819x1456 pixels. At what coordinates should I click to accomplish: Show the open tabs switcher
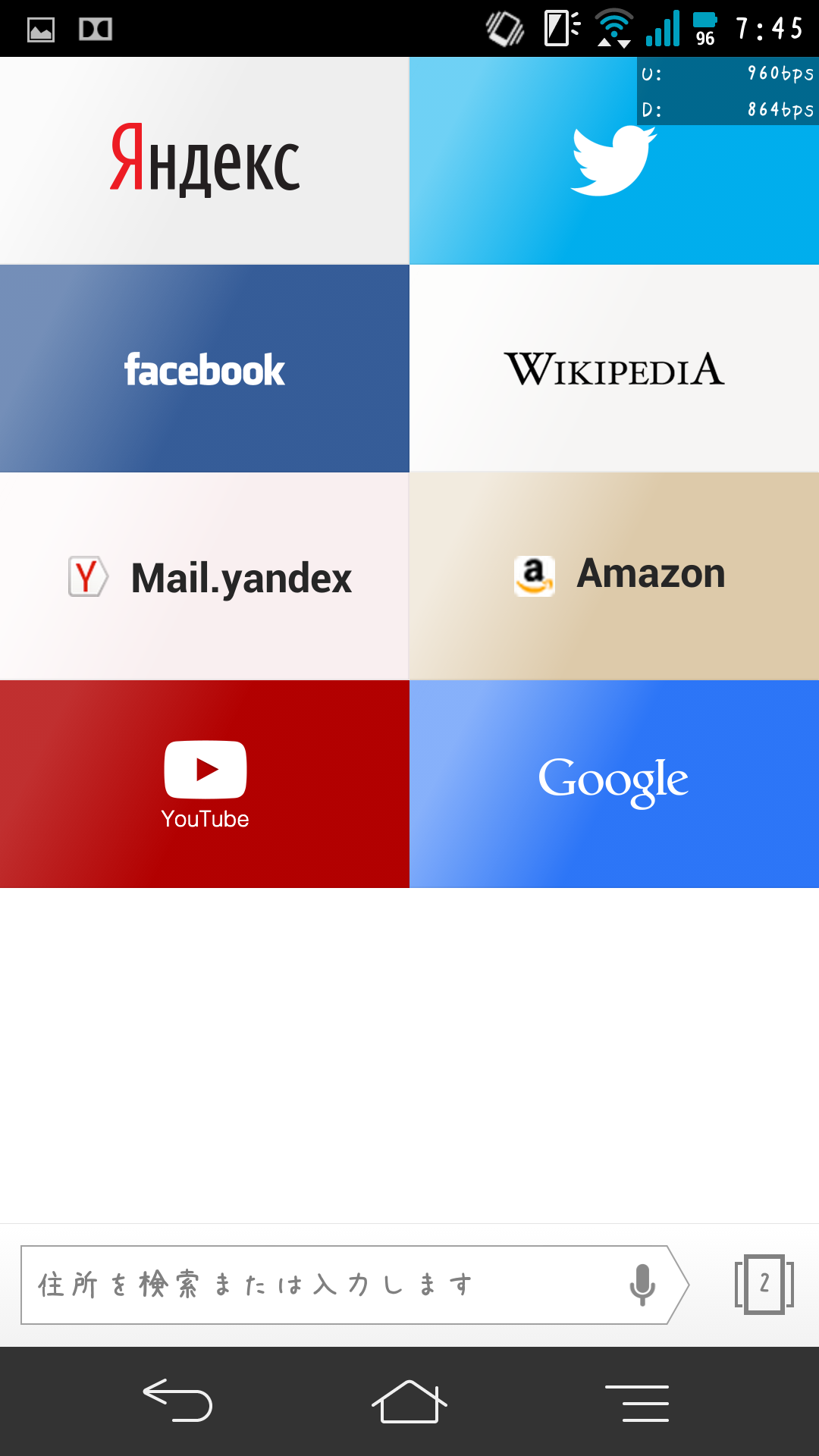point(764,1283)
